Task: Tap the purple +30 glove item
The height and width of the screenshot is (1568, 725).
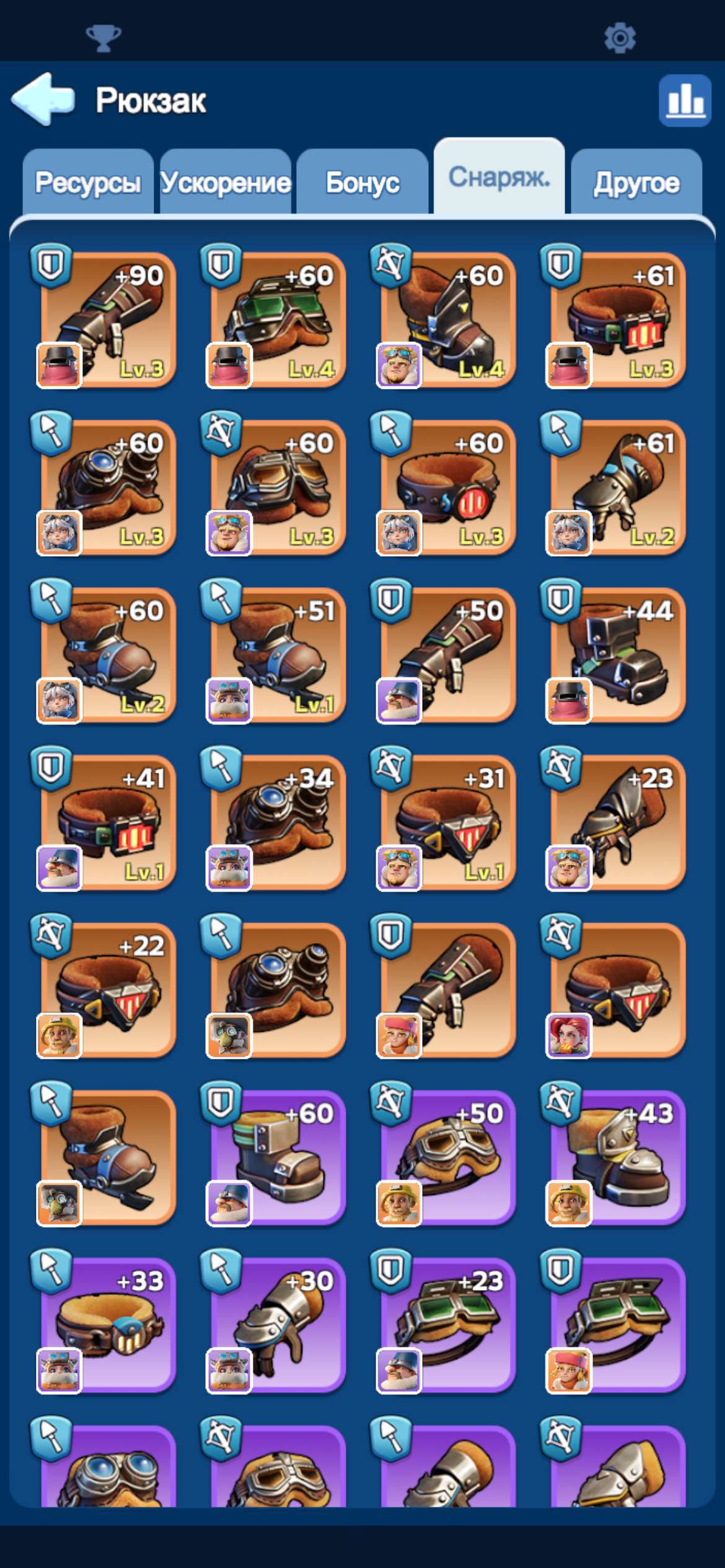Action: point(274,1323)
